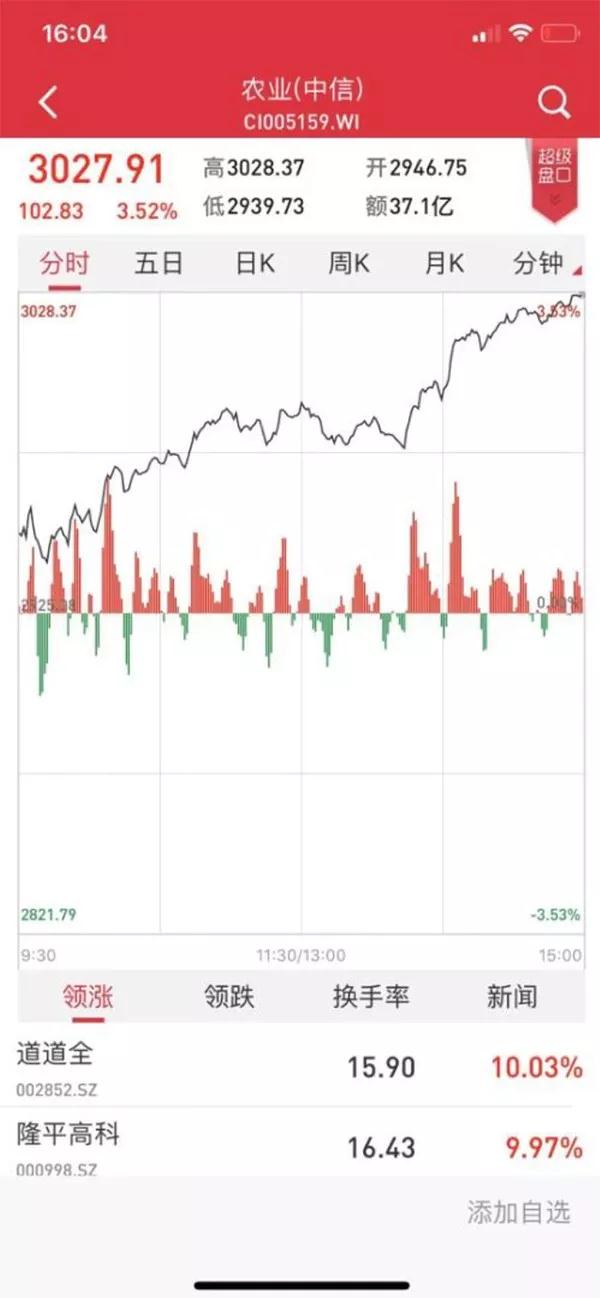
Task: Select the 分时 chart tab
Action: click(x=64, y=264)
